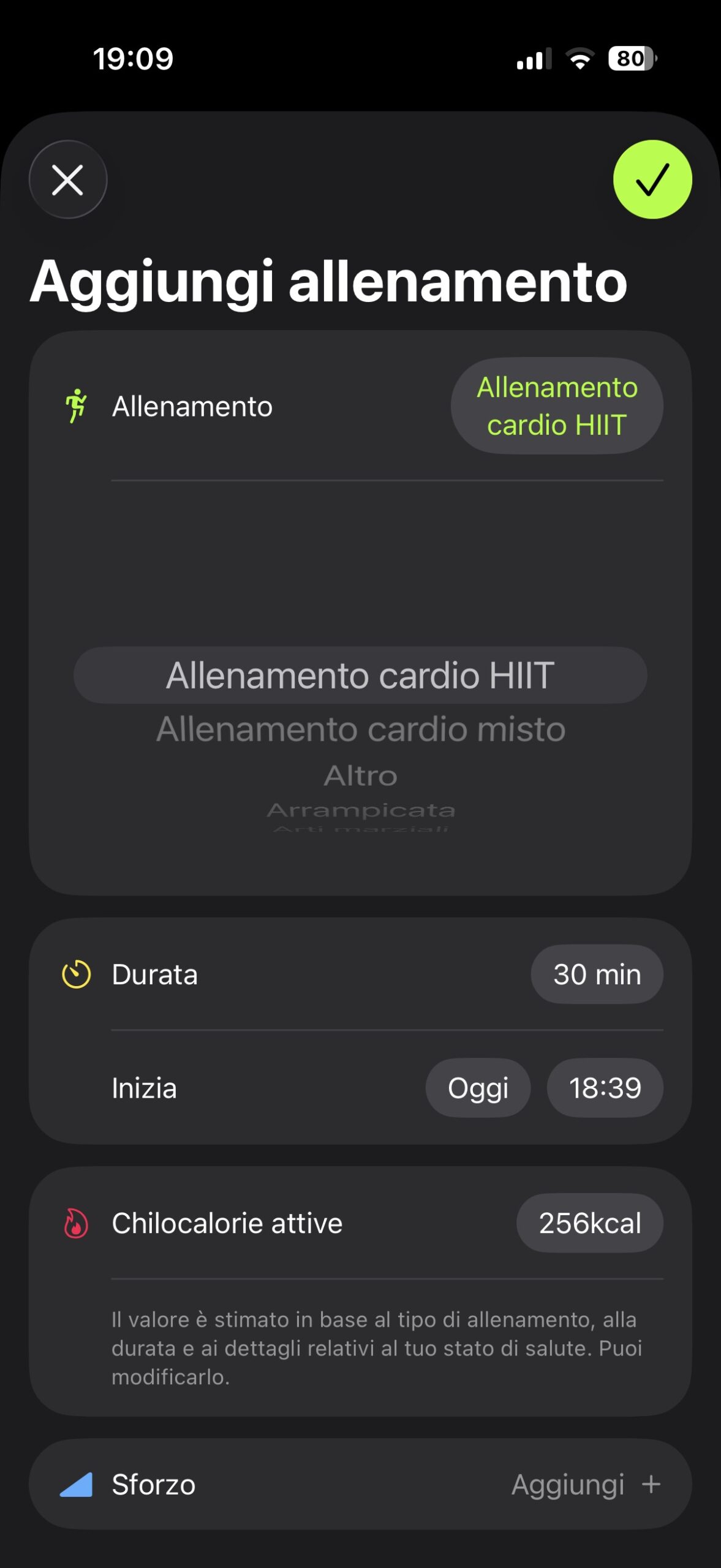Close the Aggiungi allenamento sheet
This screenshot has width=721, height=1568.
pos(68,180)
